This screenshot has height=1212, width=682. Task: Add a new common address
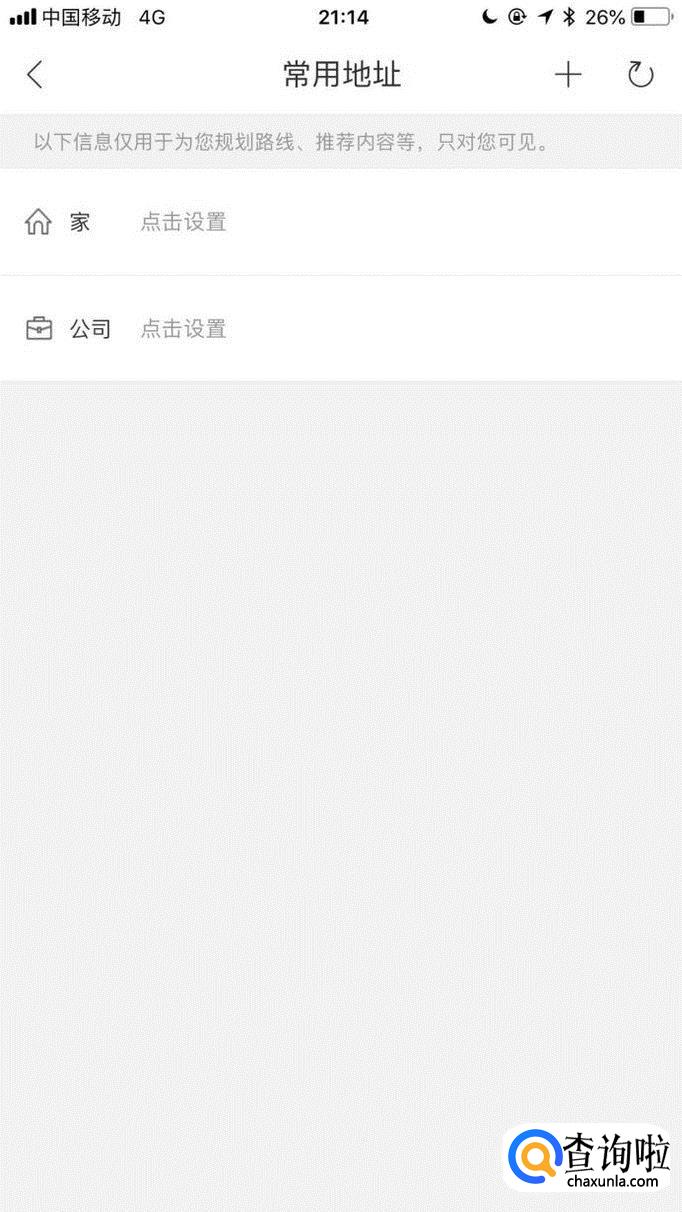pos(568,75)
